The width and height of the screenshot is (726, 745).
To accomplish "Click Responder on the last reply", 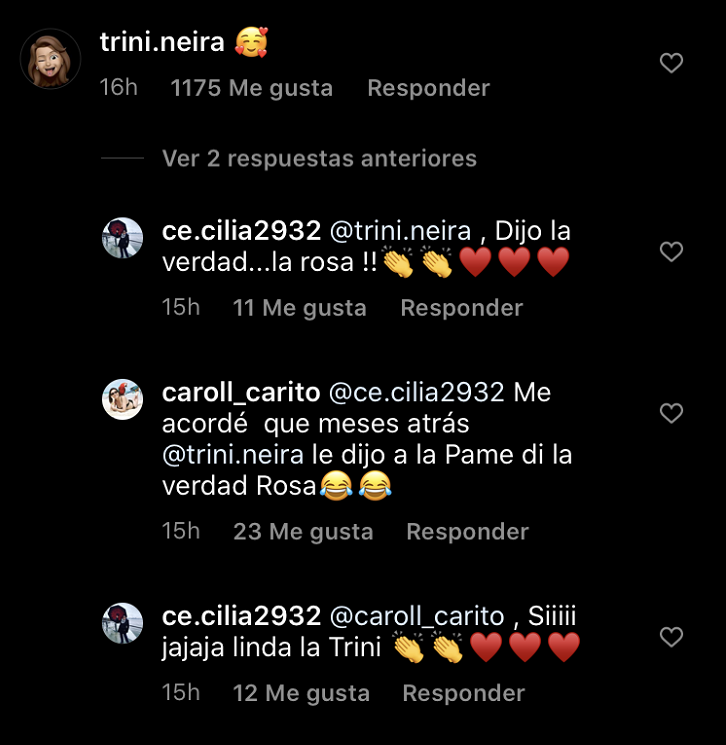I will click(463, 692).
